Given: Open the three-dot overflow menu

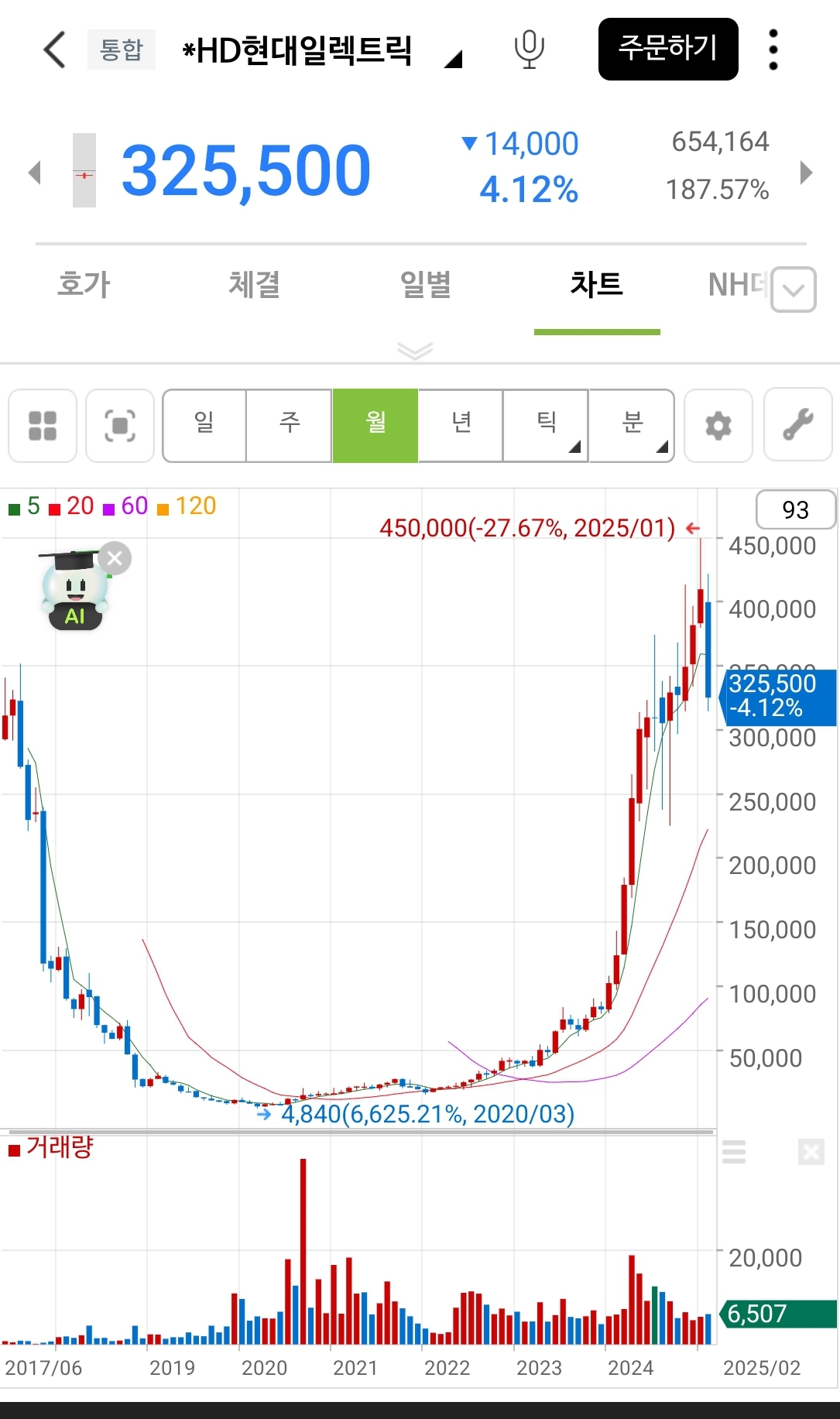Looking at the screenshot, I should [773, 50].
